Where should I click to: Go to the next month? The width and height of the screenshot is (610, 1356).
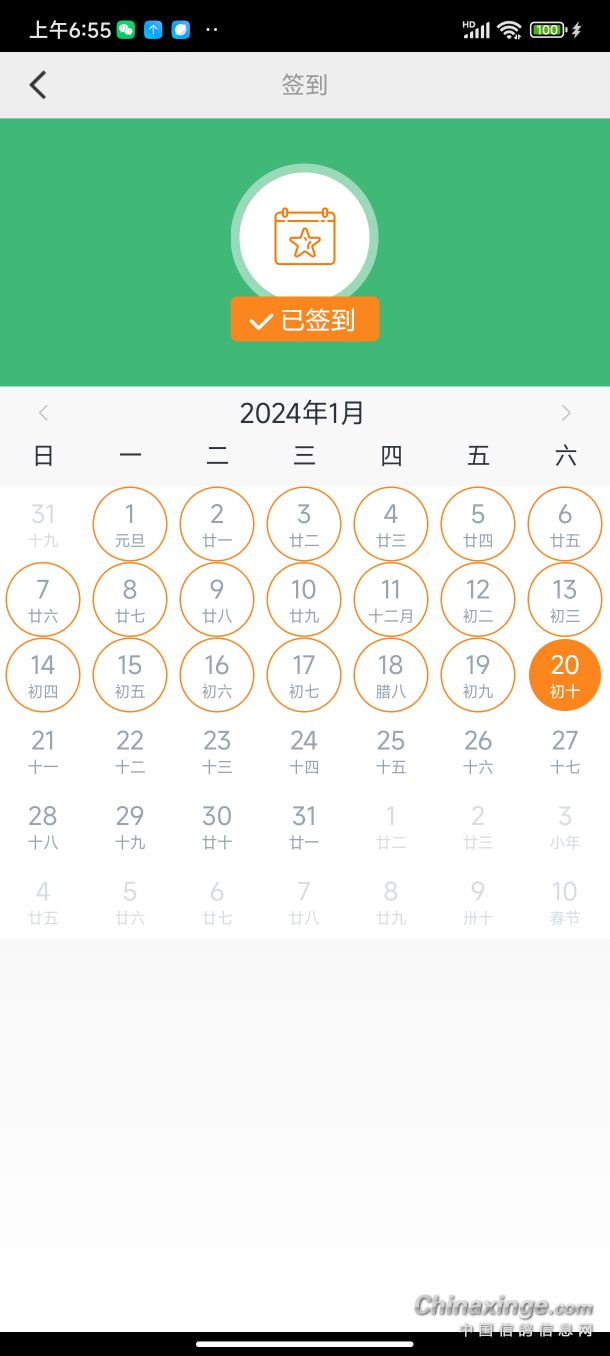566,413
